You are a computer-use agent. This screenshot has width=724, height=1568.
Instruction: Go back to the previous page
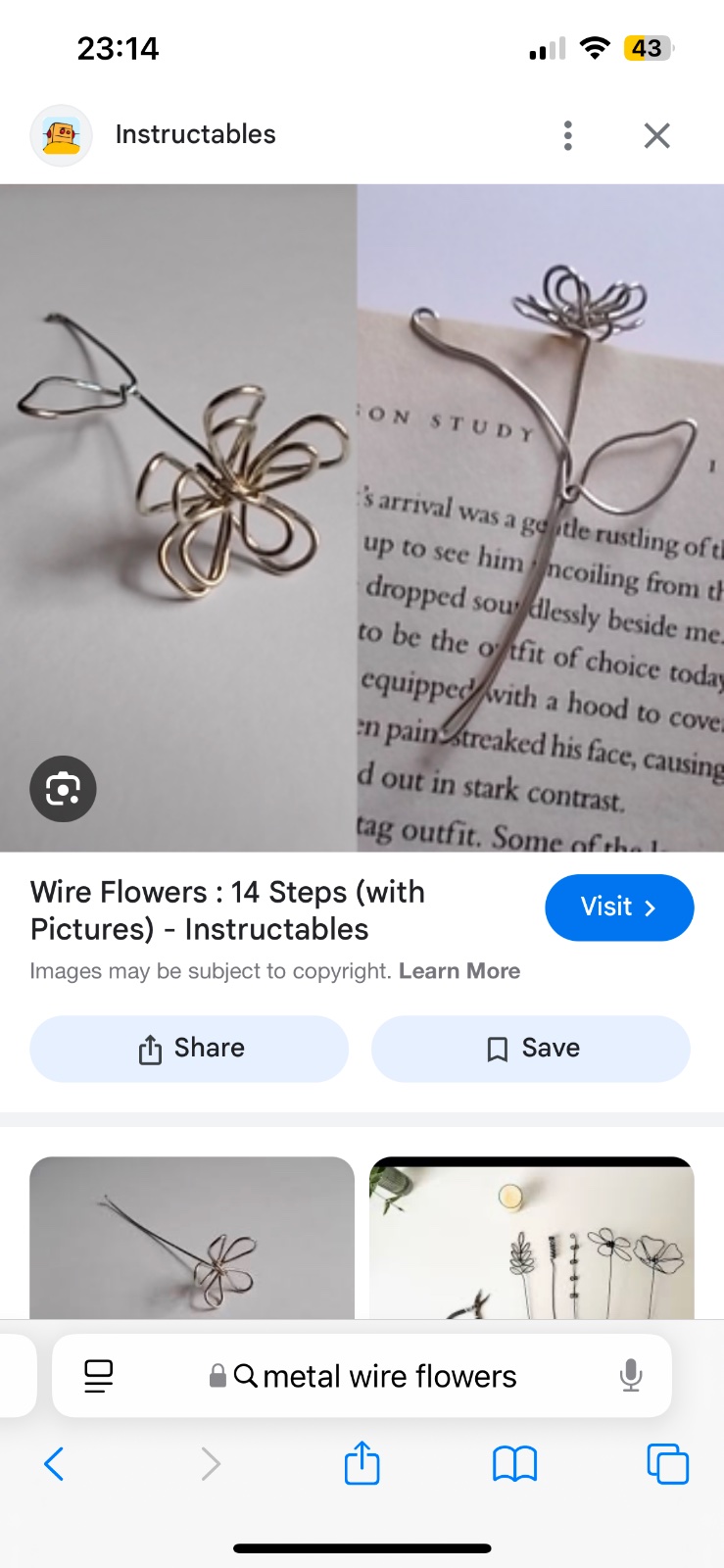55,1464
